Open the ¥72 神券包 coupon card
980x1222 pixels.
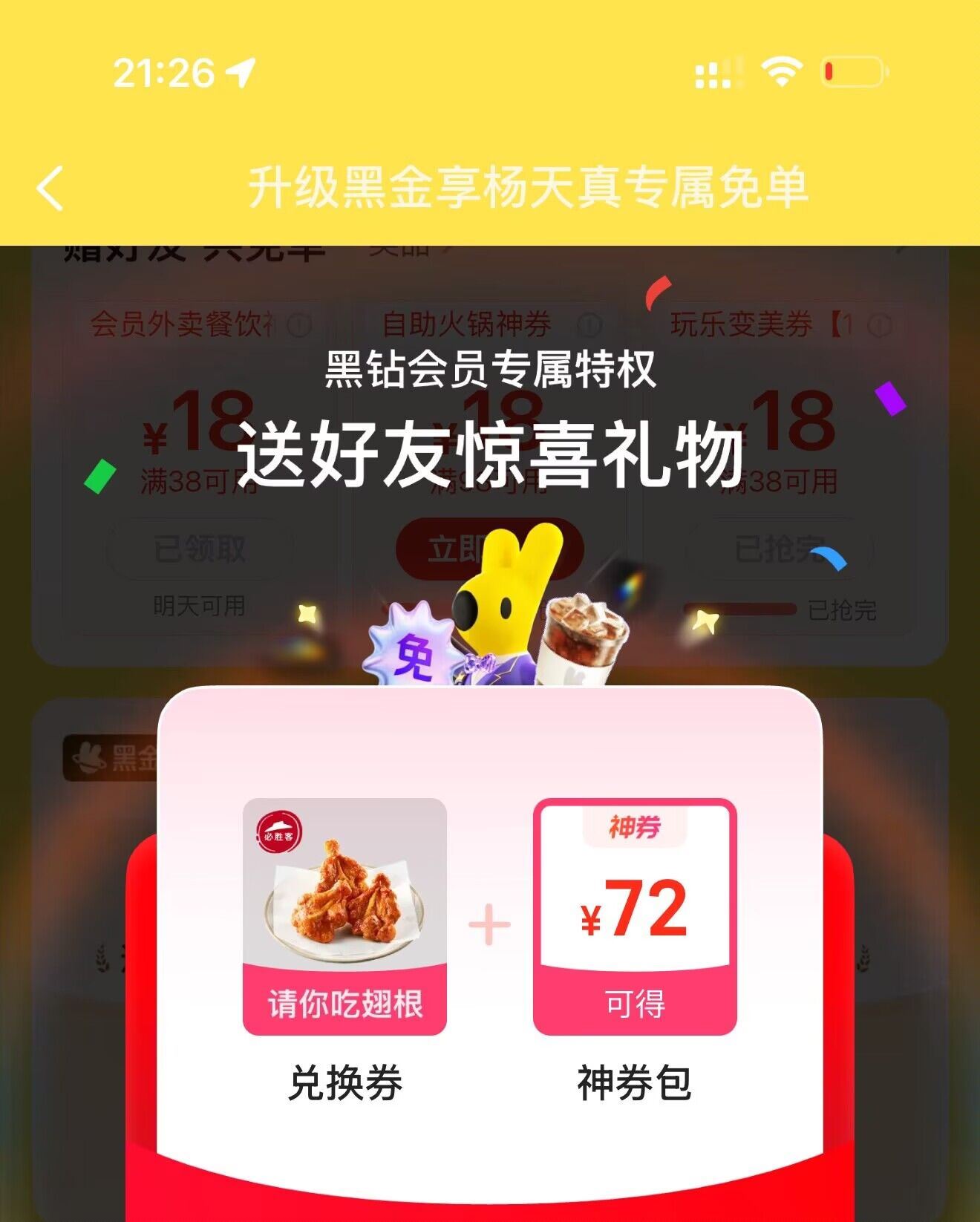635,915
